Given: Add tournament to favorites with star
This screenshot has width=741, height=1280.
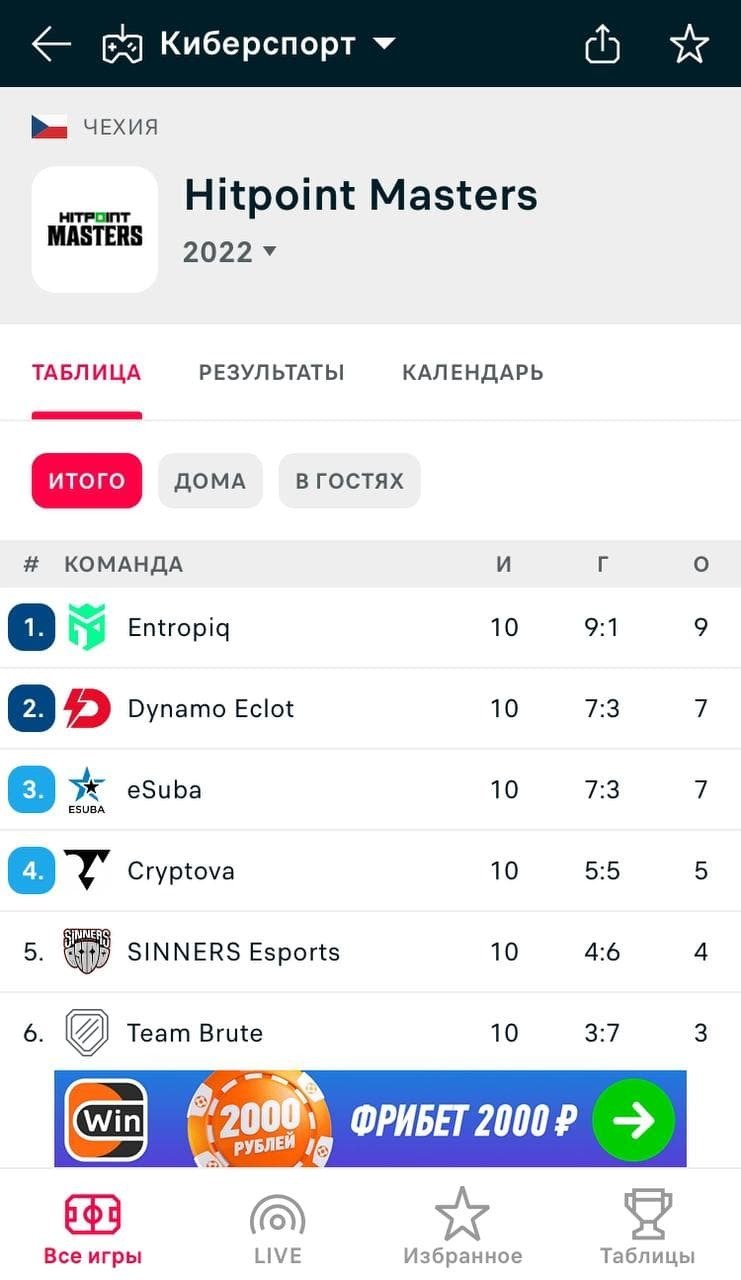Looking at the screenshot, I should click(689, 44).
